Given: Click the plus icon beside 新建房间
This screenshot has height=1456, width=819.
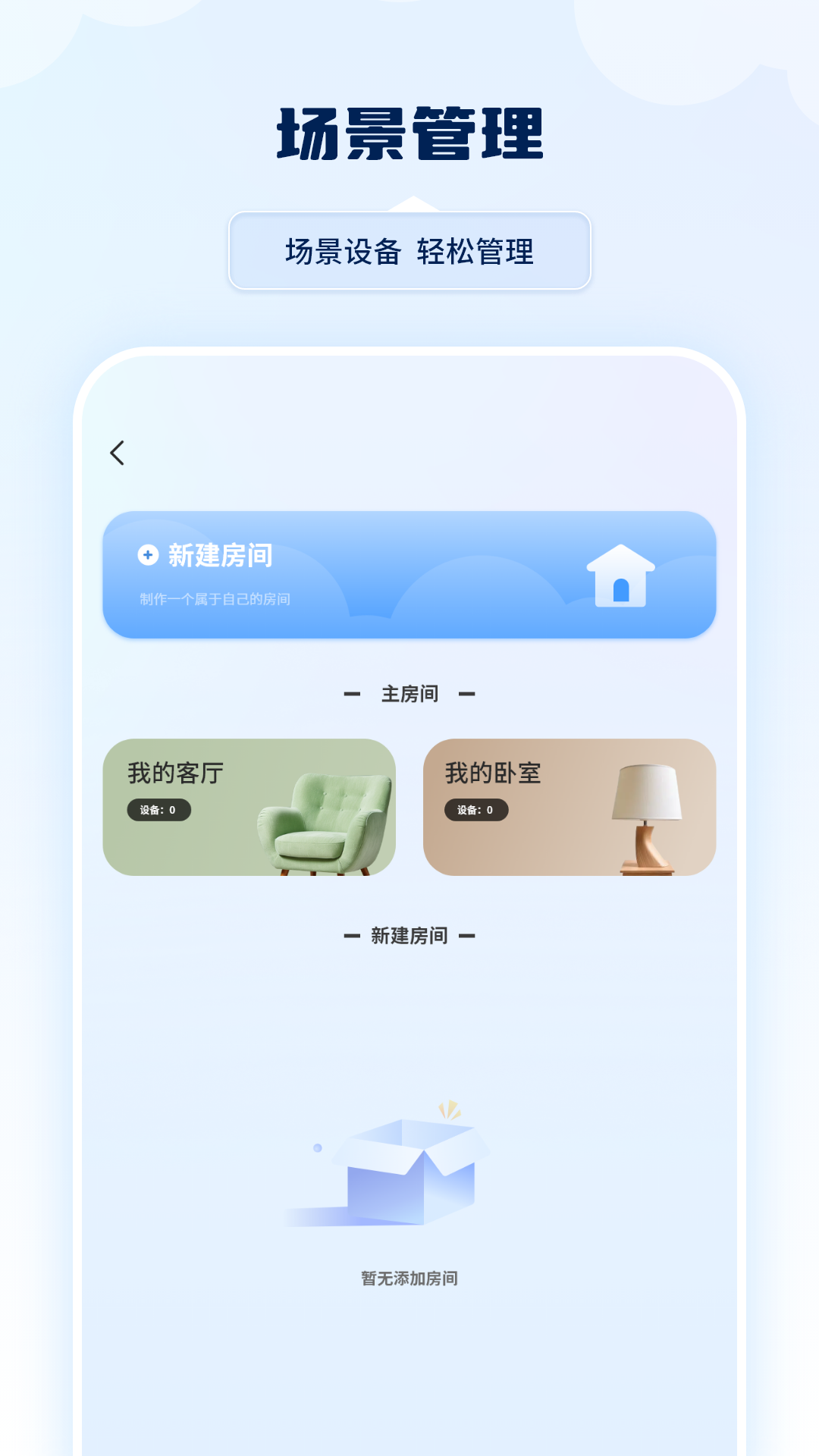Looking at the screenshot, I should 146,555.
